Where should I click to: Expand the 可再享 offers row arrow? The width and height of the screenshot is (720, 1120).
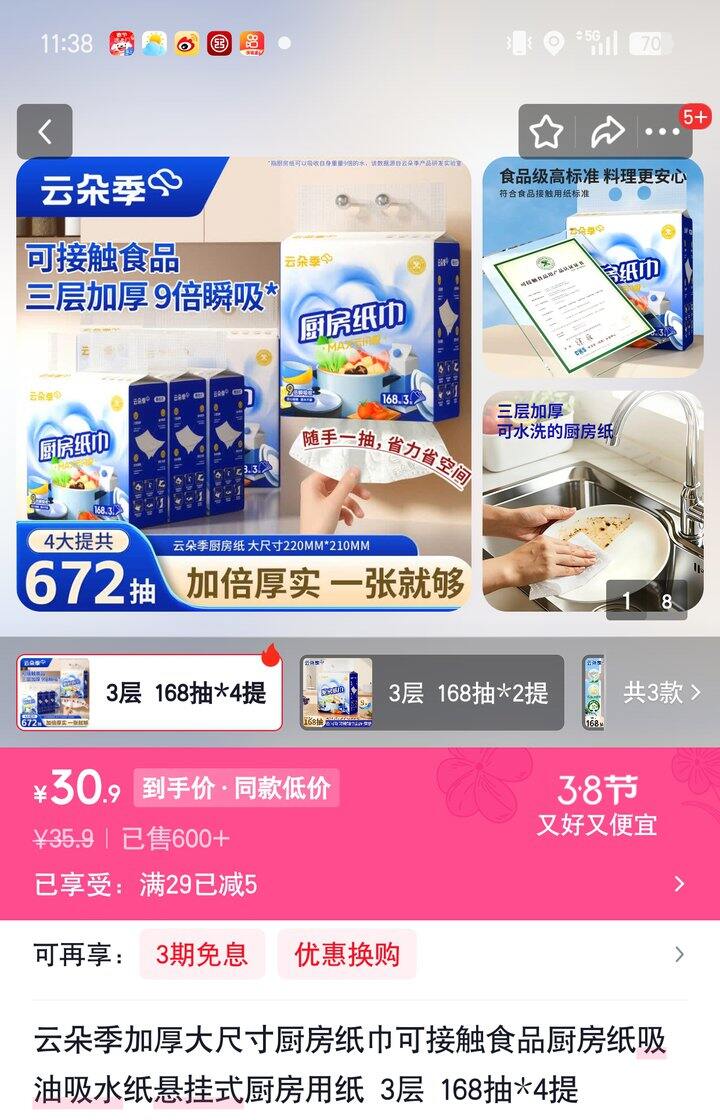[679, 954]
